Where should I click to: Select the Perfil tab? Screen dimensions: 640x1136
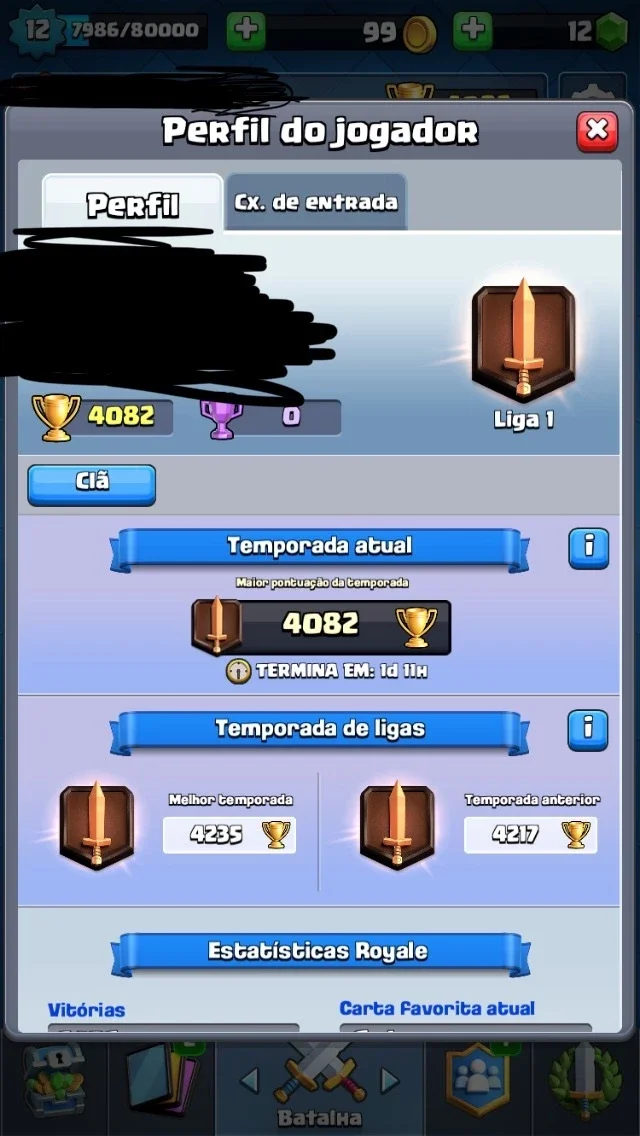pyautogui.click(x=133, y=204)
